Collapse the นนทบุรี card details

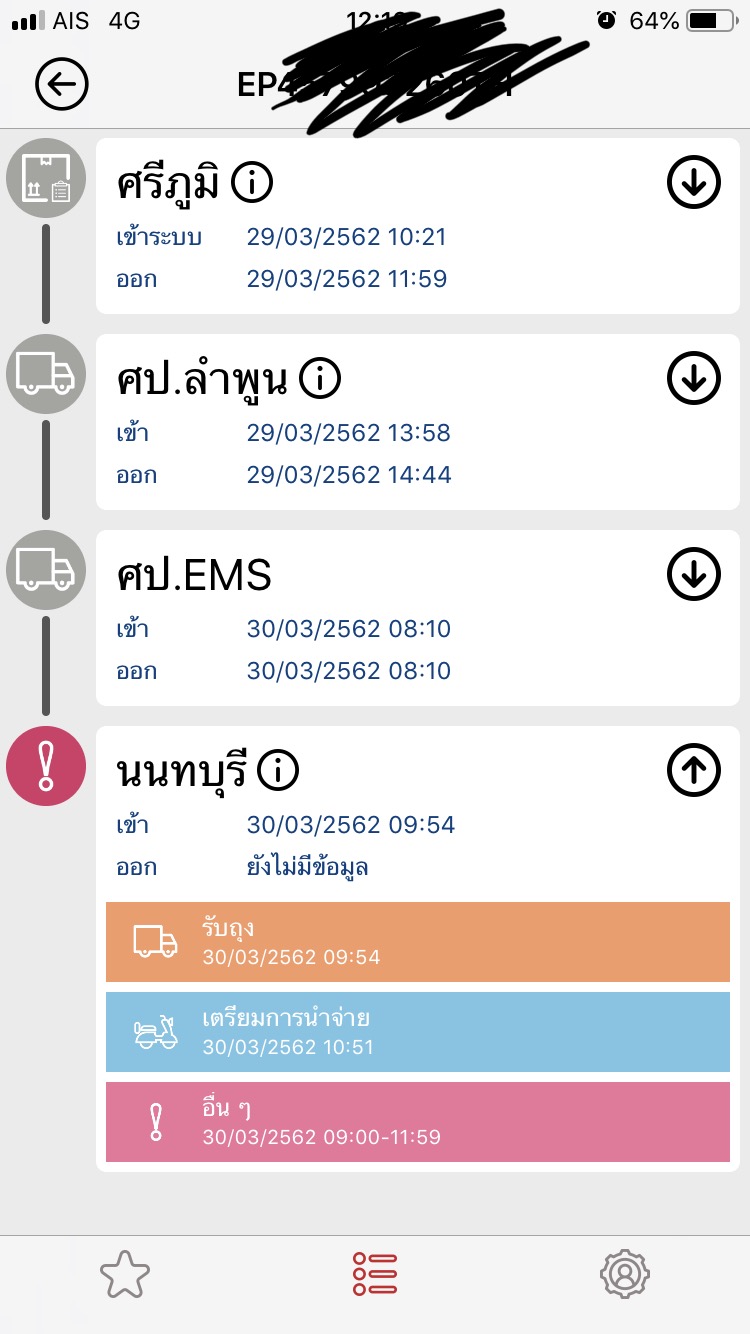pos(693,770)
